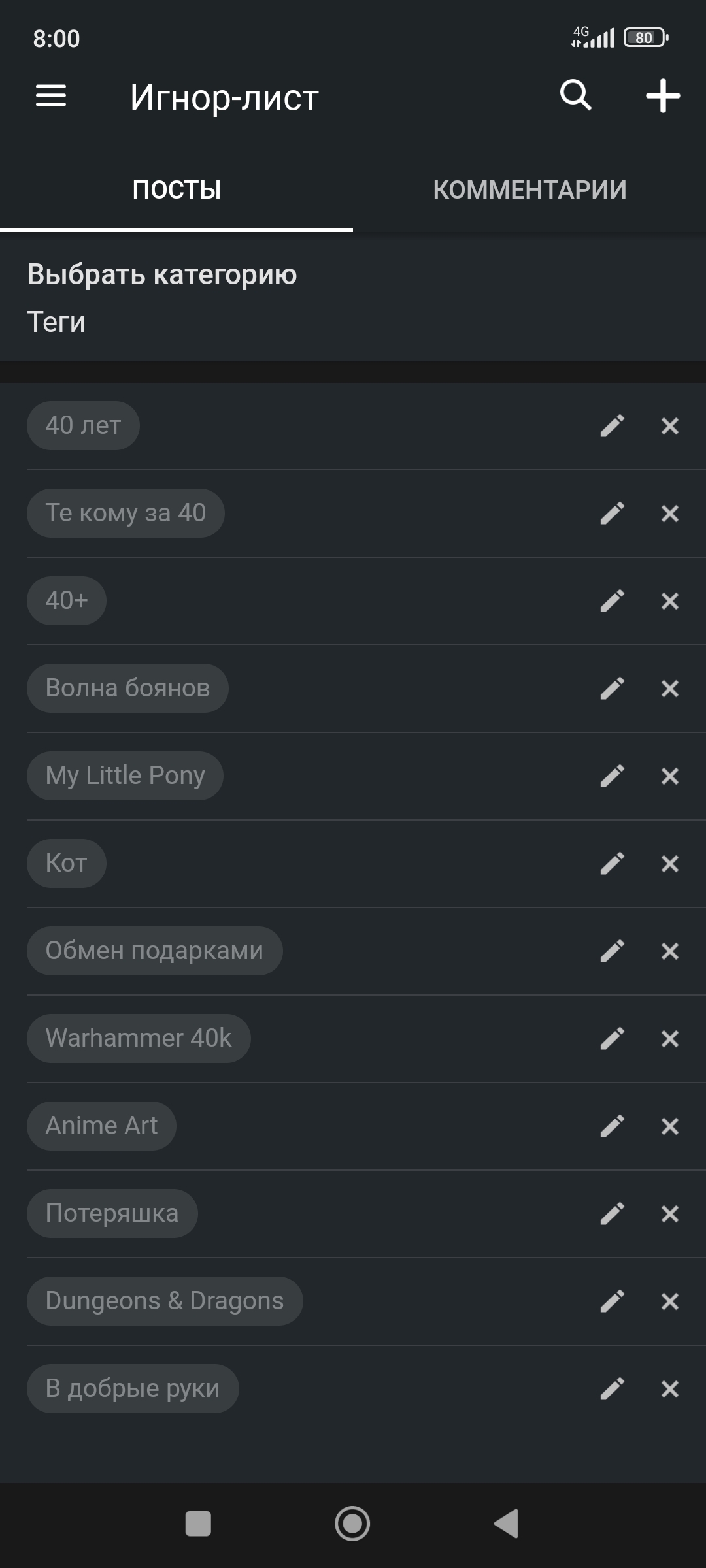
Task: Open search in the ignore list
Action: click(x=576, y=96)
